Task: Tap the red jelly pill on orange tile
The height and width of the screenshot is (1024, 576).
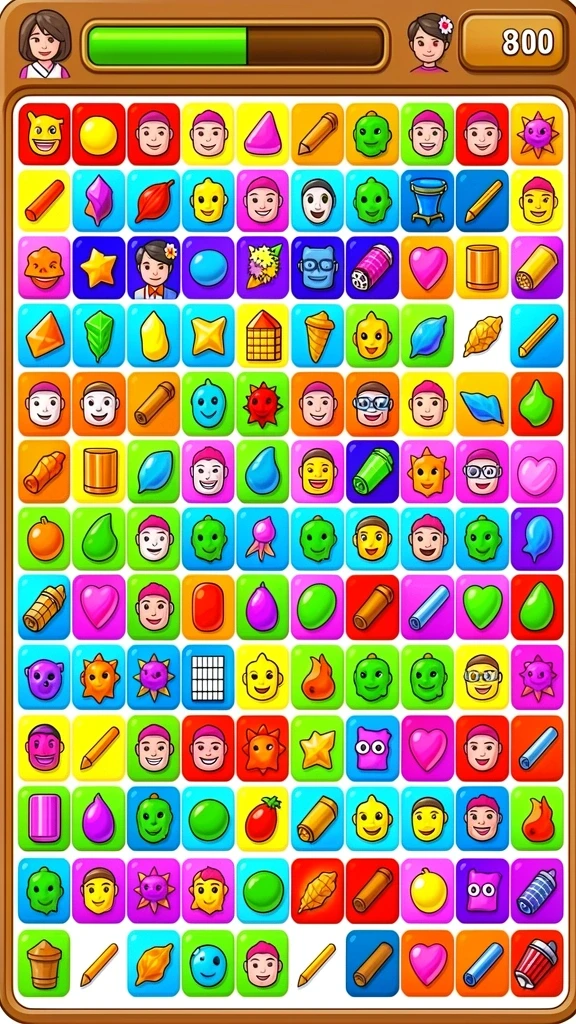Action: [x=208, y=607]
